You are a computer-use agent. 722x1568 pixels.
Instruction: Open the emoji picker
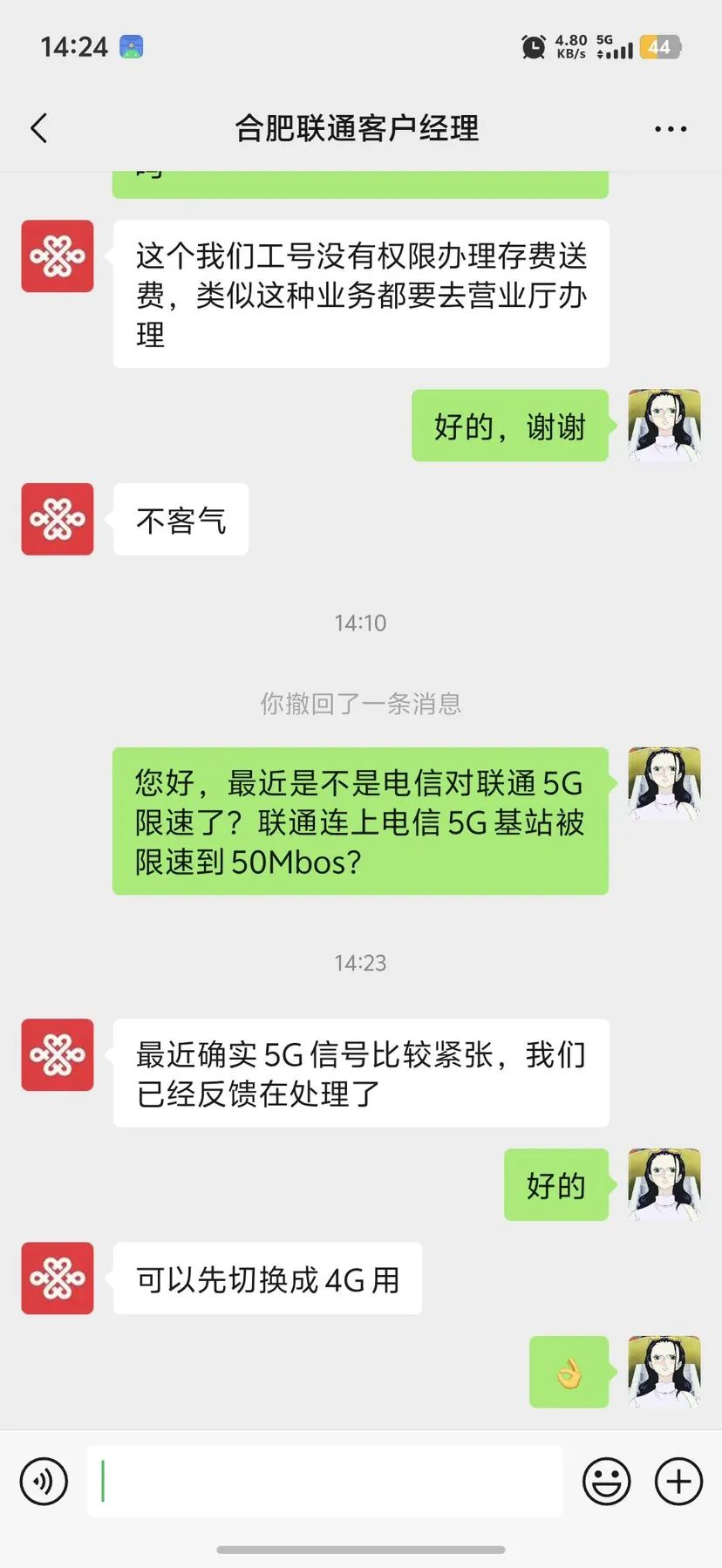pos(606,1481)
